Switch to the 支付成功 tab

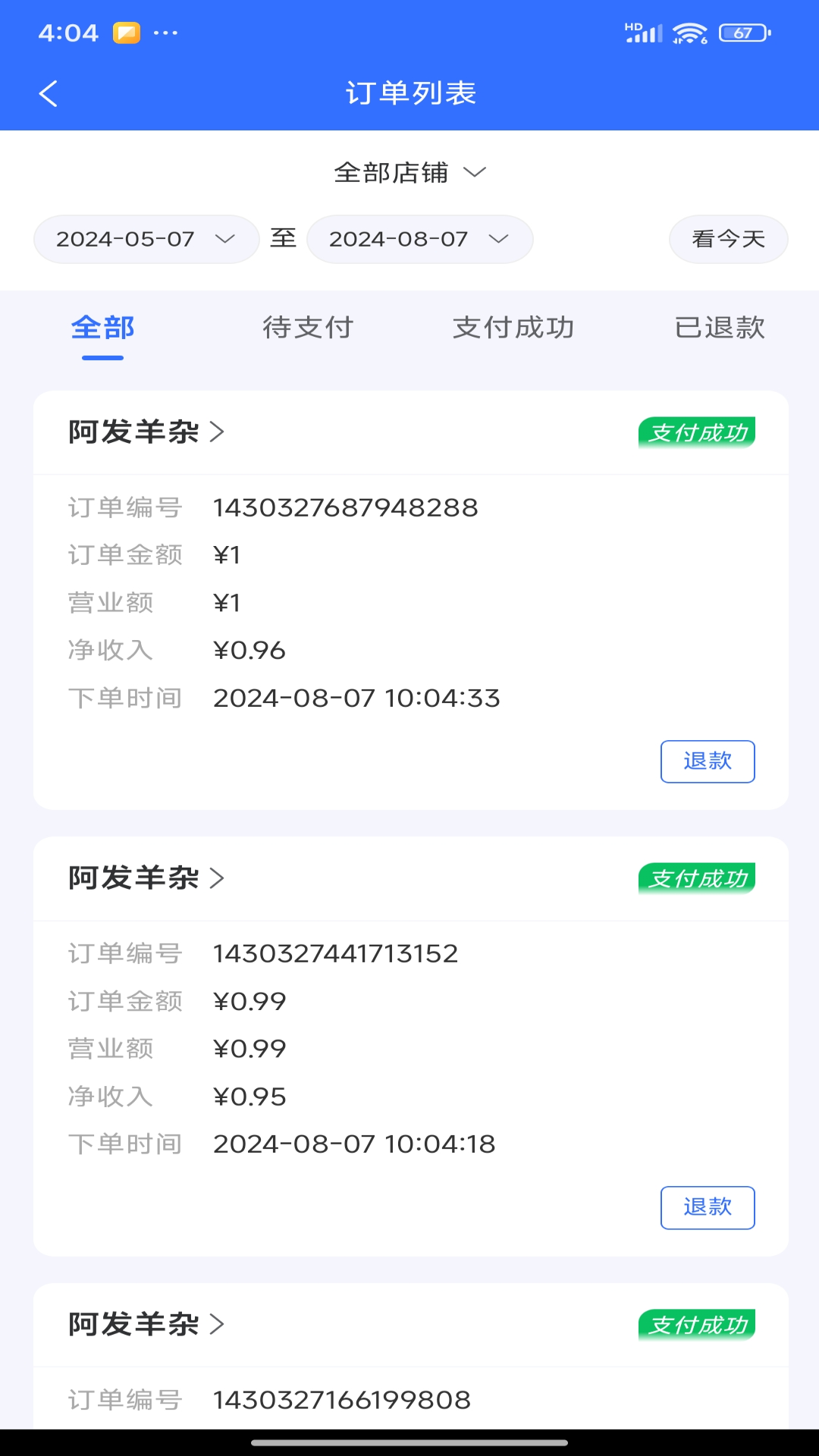(x=513, y=328)
